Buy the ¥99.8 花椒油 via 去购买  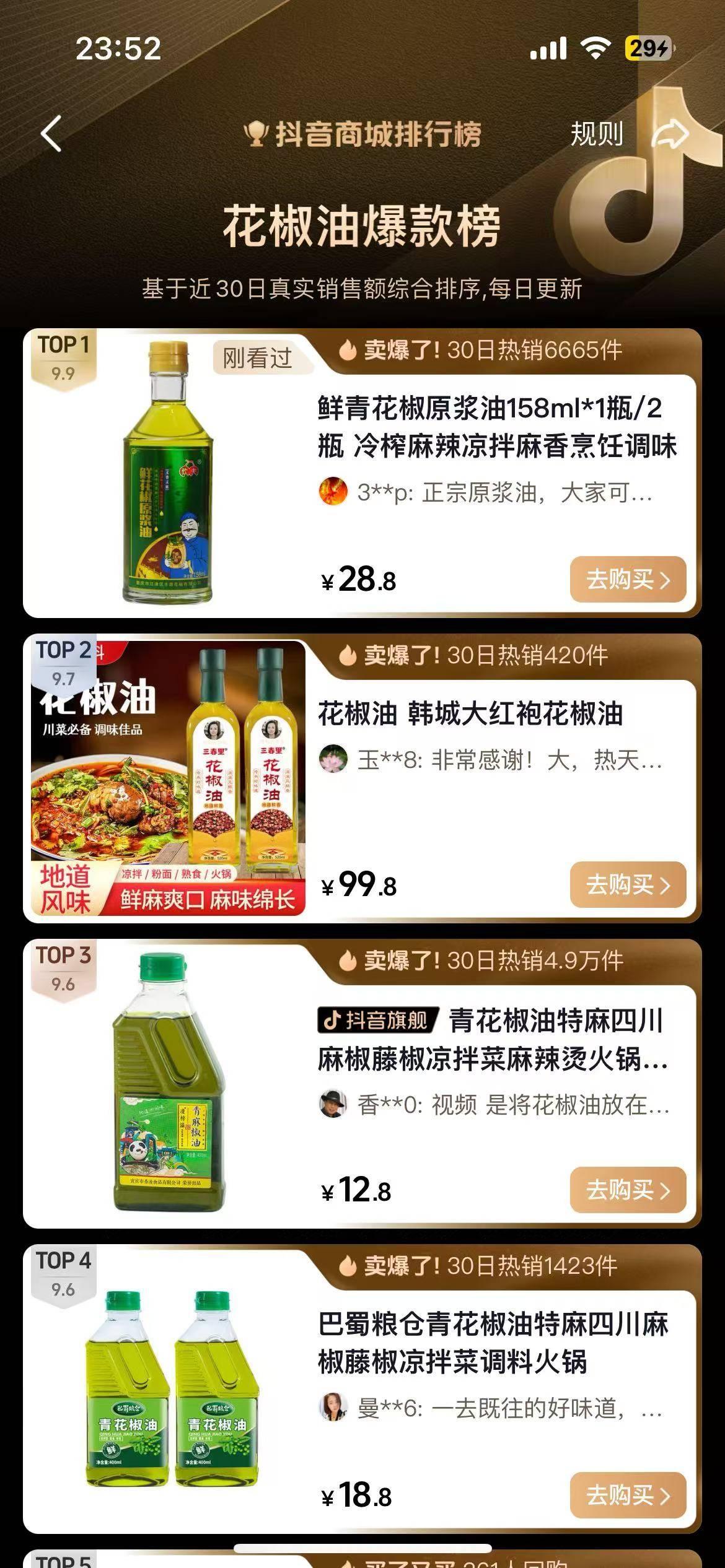click(x=628, y=885)
